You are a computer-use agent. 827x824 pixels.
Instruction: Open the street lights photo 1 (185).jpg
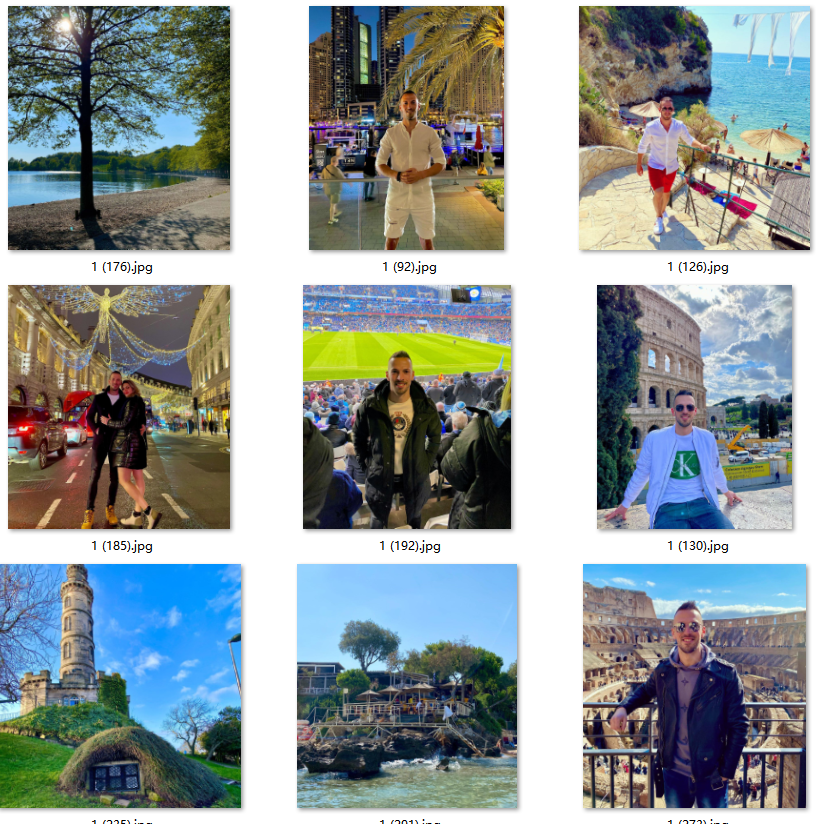click(119, 407)
